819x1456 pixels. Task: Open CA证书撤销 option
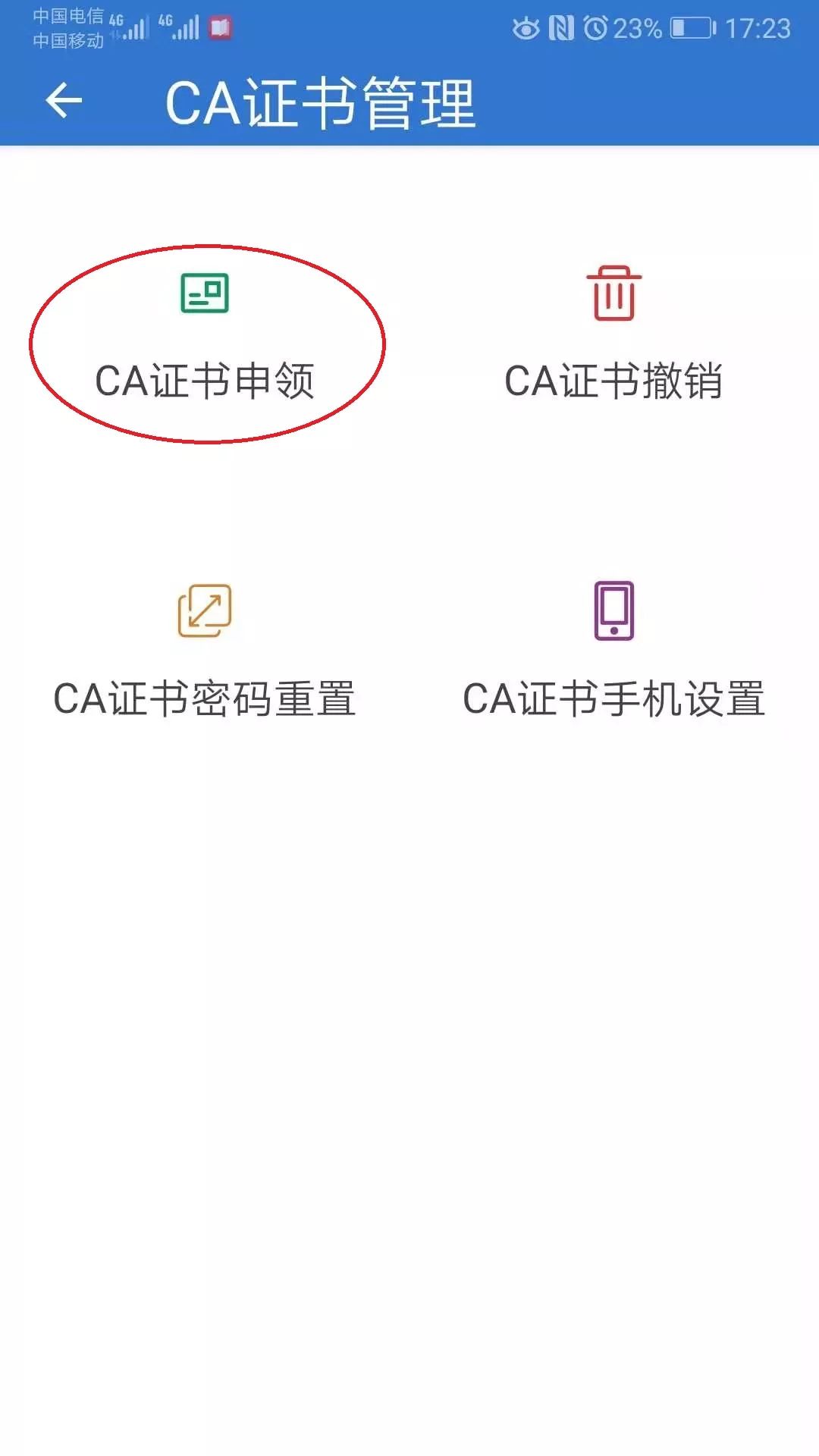click(613, 341)
